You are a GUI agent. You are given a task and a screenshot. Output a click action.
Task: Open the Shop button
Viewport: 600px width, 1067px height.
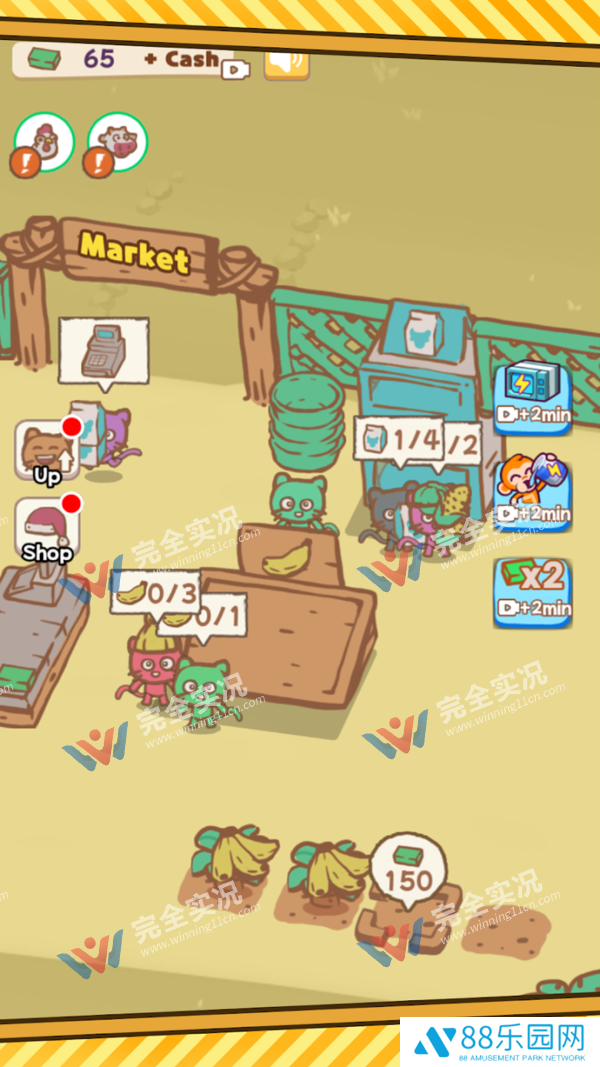[47, 530]
